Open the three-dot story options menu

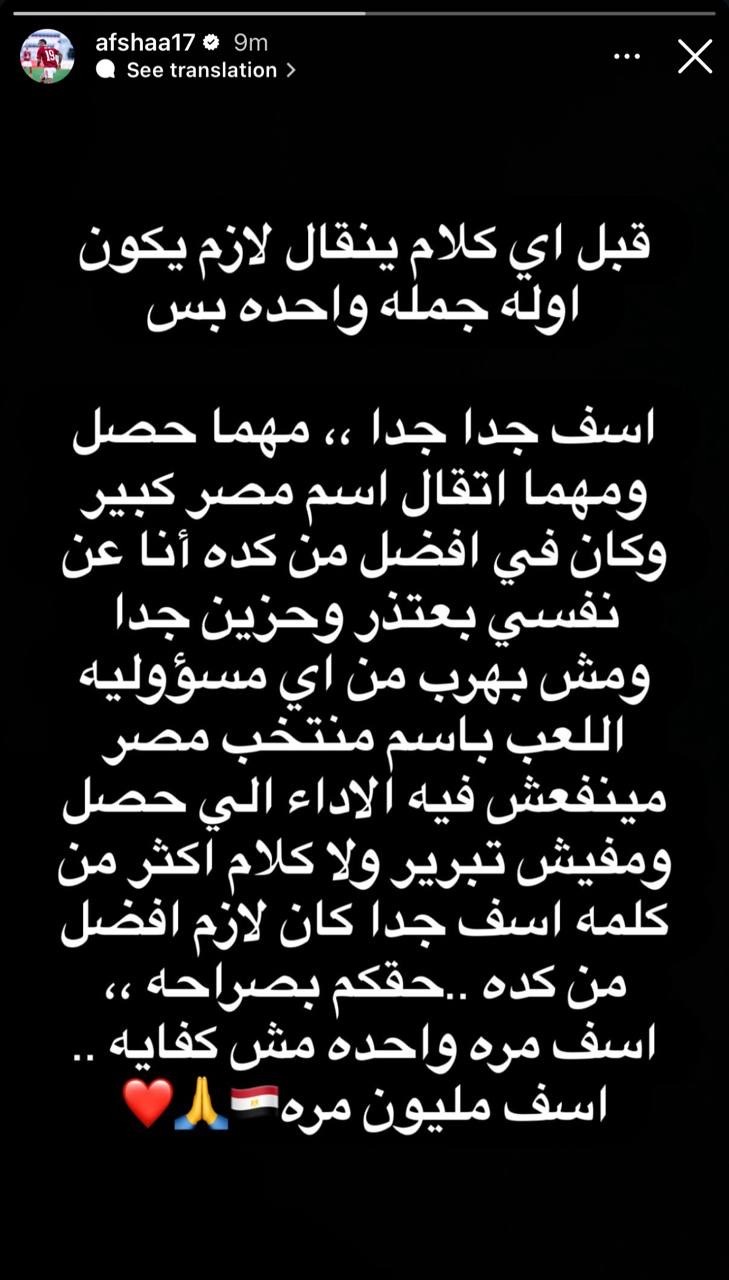point(627,57)
